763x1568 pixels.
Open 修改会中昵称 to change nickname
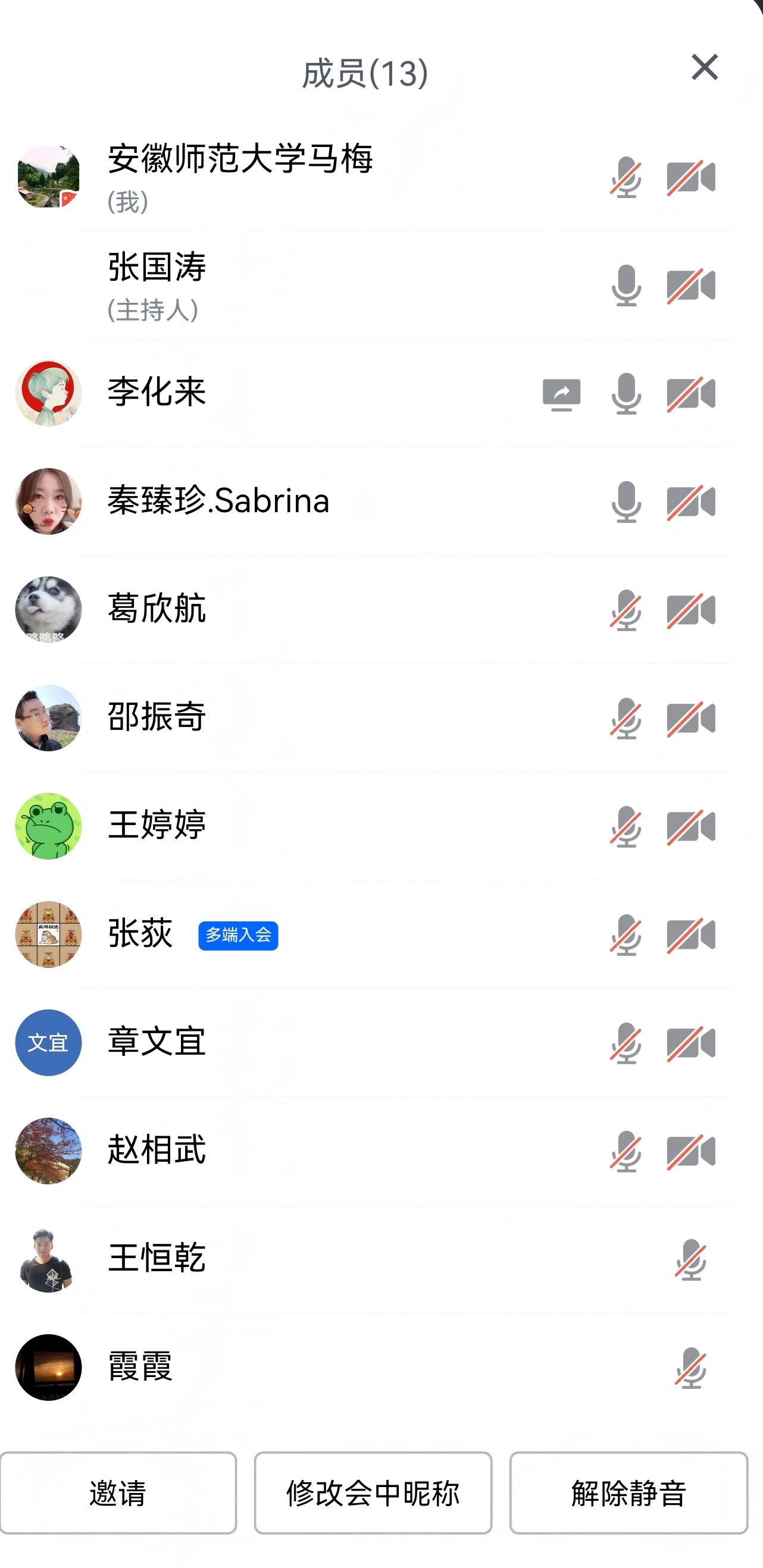pyautogui.click(x=373, y=1492)
